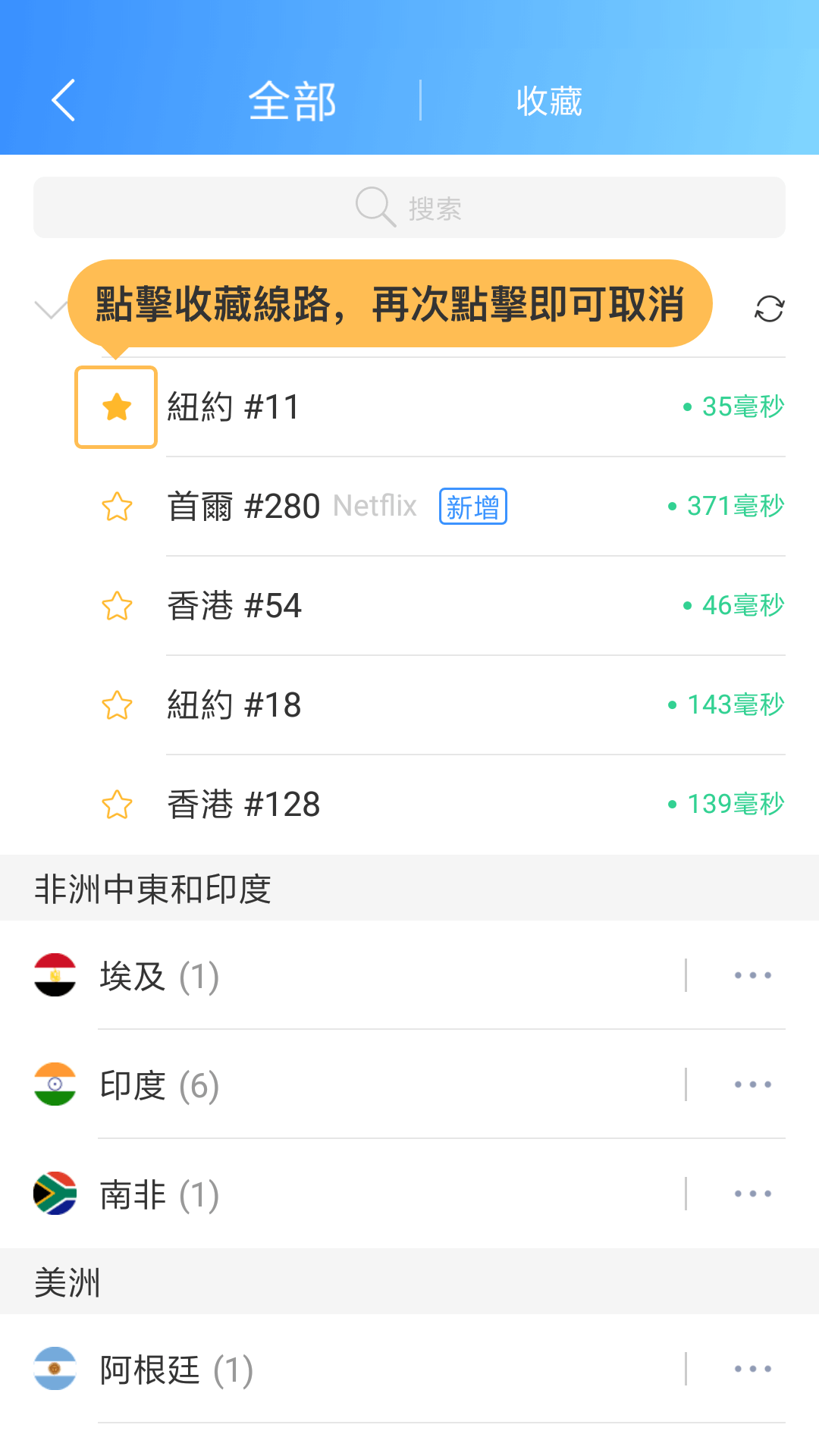
Task: Select 香港 #54 server
Action: click(475, 606)
